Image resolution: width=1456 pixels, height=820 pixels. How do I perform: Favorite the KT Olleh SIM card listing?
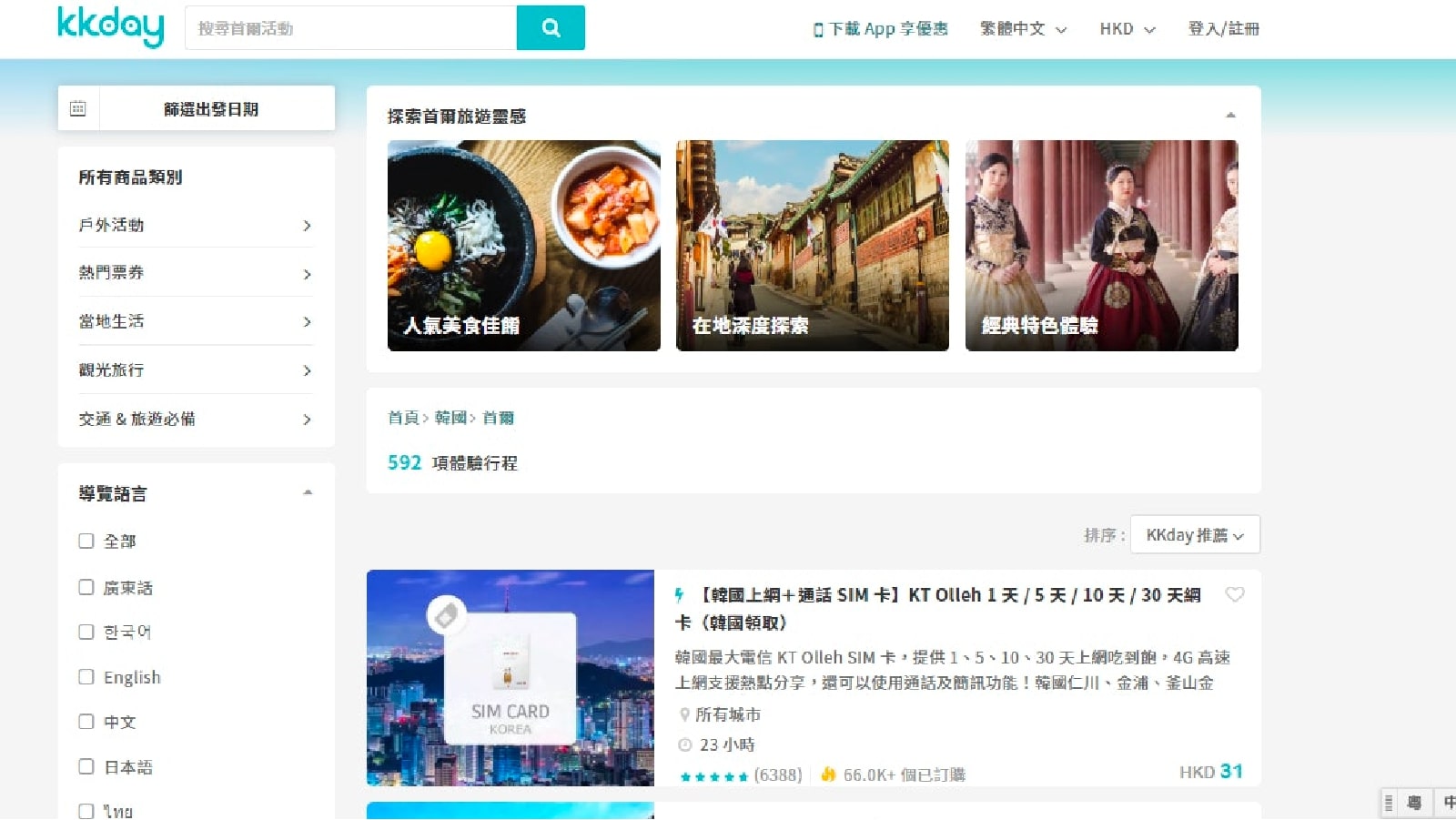(1234, 594)
